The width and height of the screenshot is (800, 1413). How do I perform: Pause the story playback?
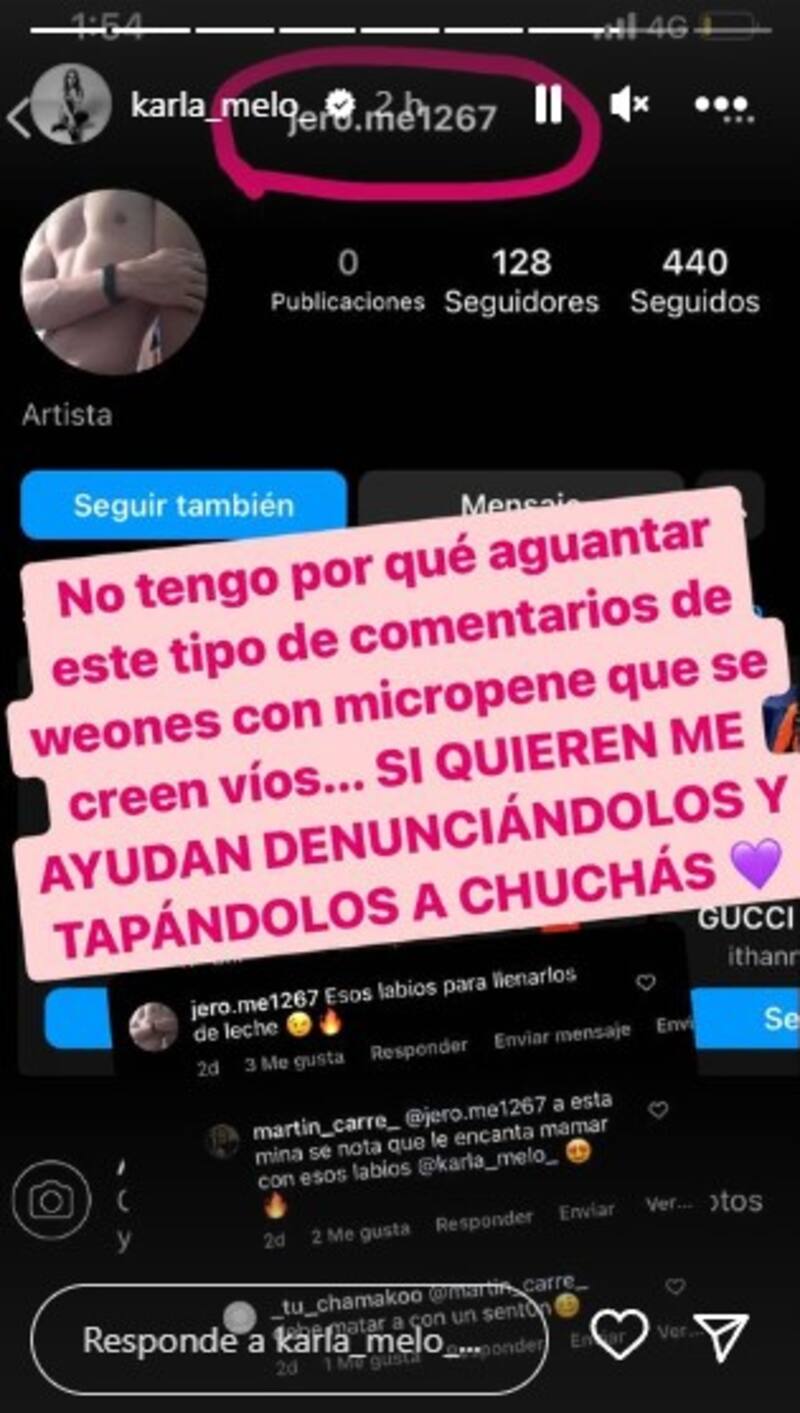tap(547, 104)
